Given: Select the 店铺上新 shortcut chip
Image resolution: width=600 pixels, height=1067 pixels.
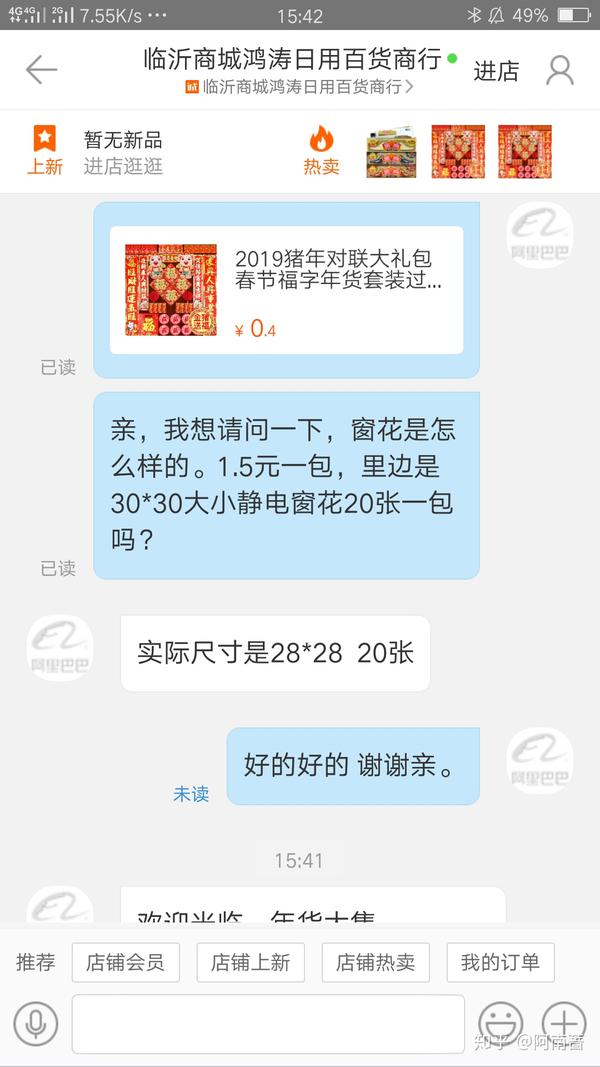Looking at the screenshot, I should pyautogui.click(x=250, y=962).
